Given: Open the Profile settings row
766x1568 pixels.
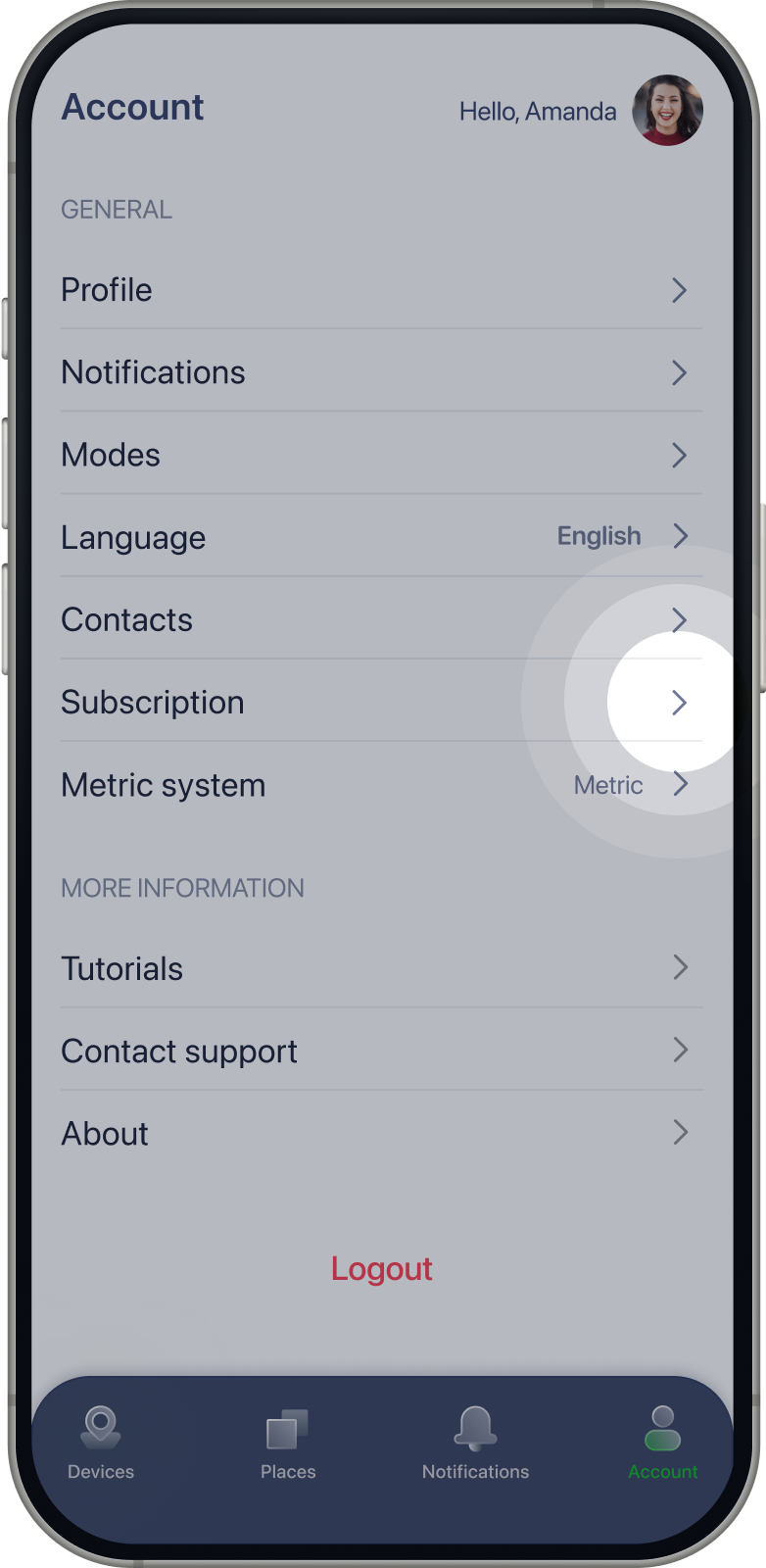Looking at the screenshot, I should tap(381, 290).
